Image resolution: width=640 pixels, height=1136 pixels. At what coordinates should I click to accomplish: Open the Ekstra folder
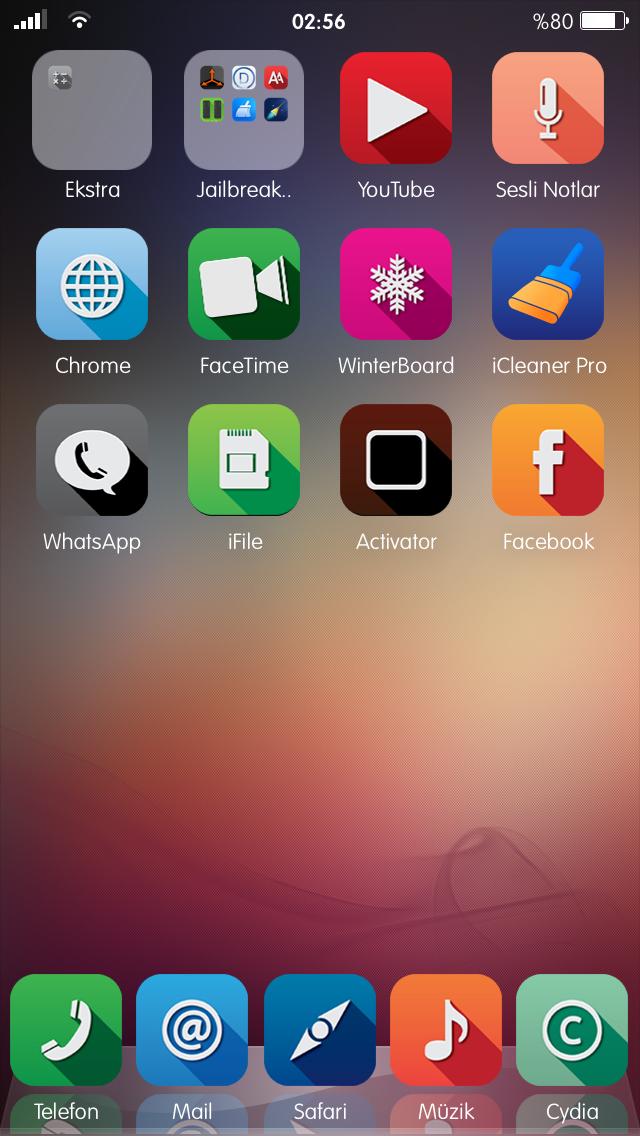click(92, 110)
